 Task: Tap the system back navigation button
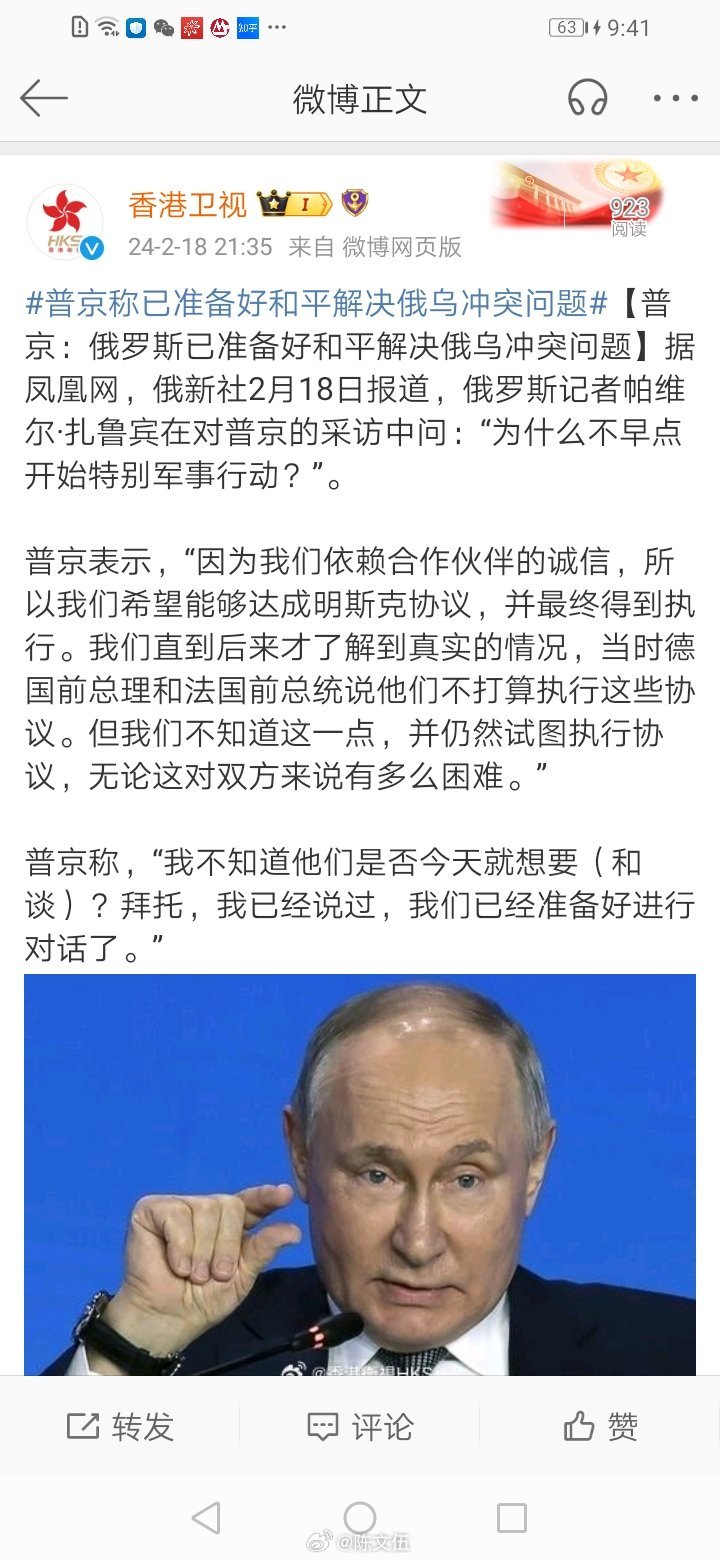pos(206,1518)
